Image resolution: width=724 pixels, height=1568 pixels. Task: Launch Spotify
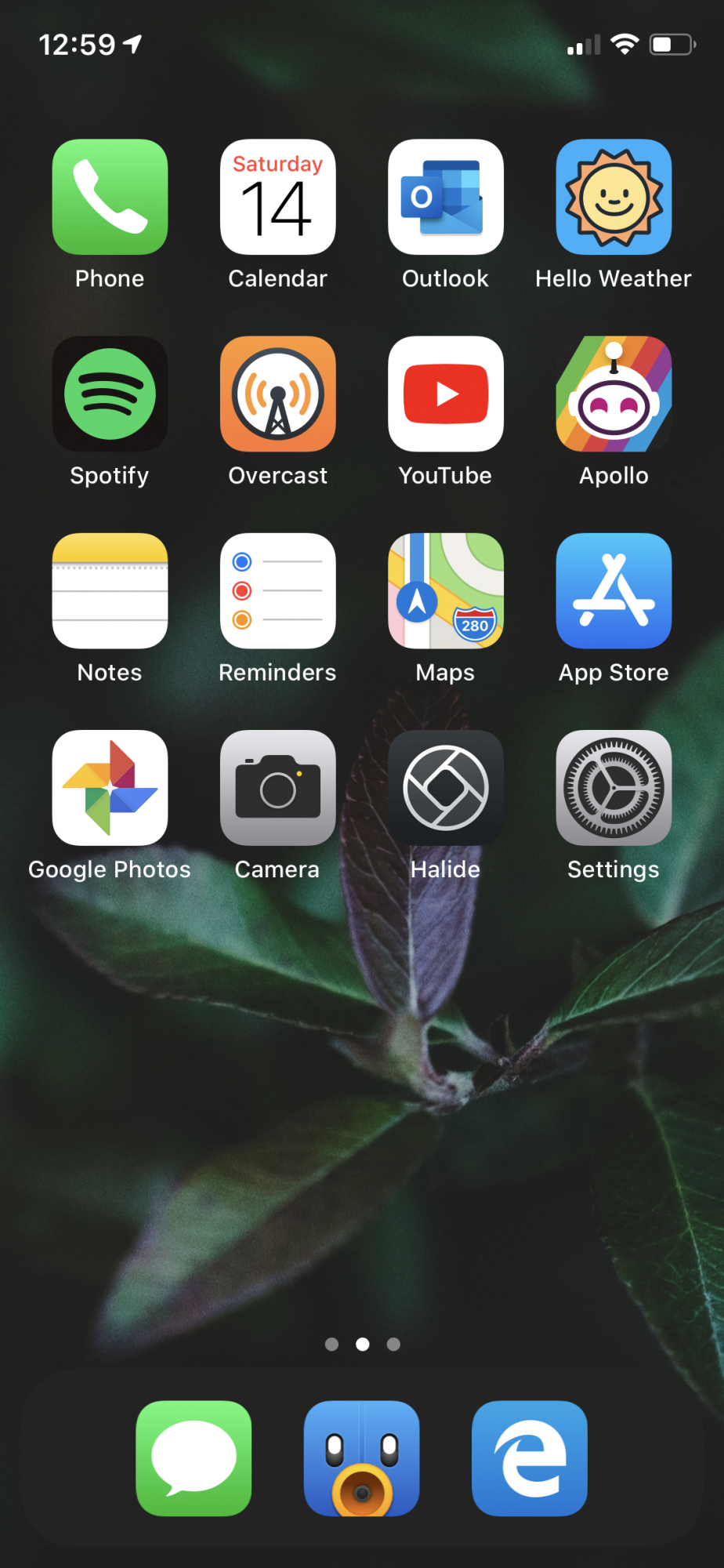110,394
